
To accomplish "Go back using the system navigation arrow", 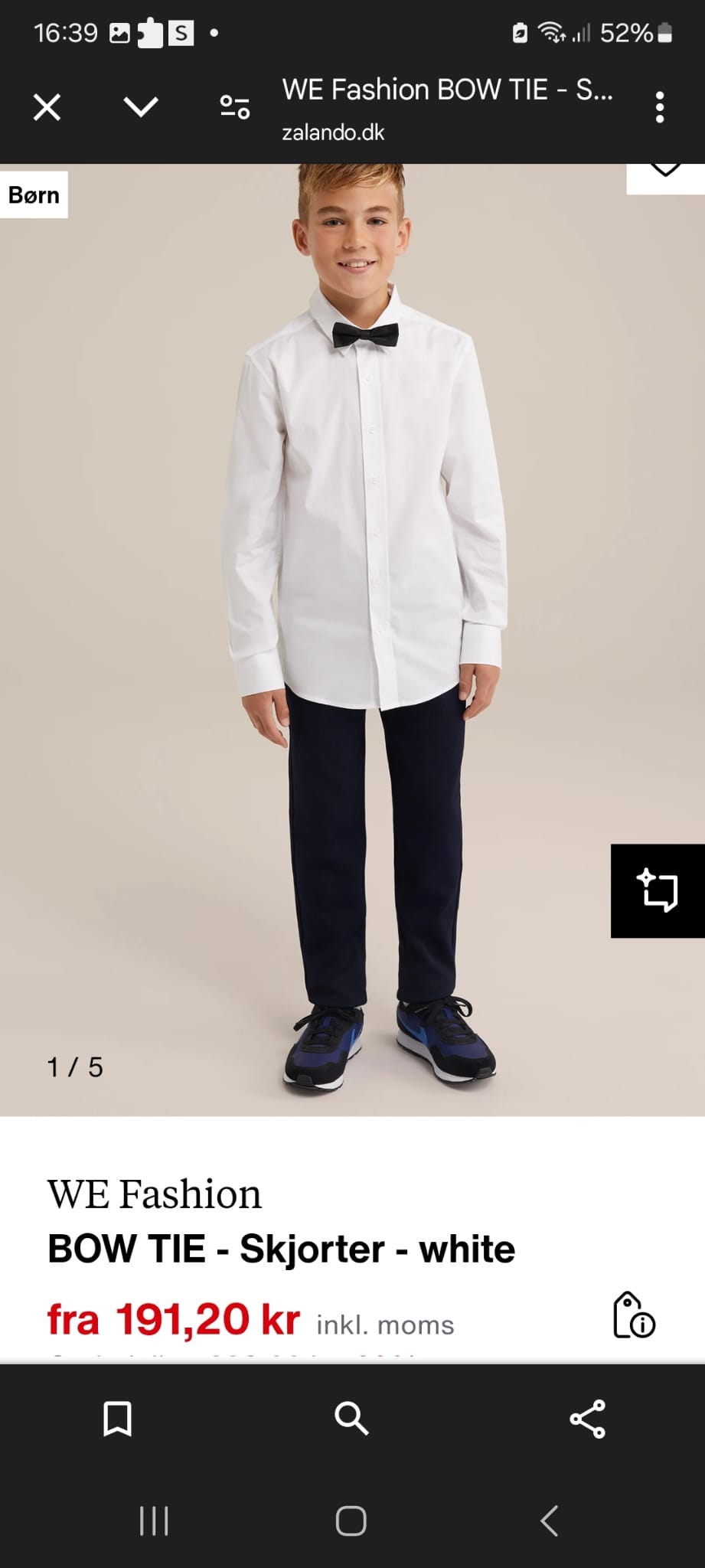I will (x=549, y=1521).
